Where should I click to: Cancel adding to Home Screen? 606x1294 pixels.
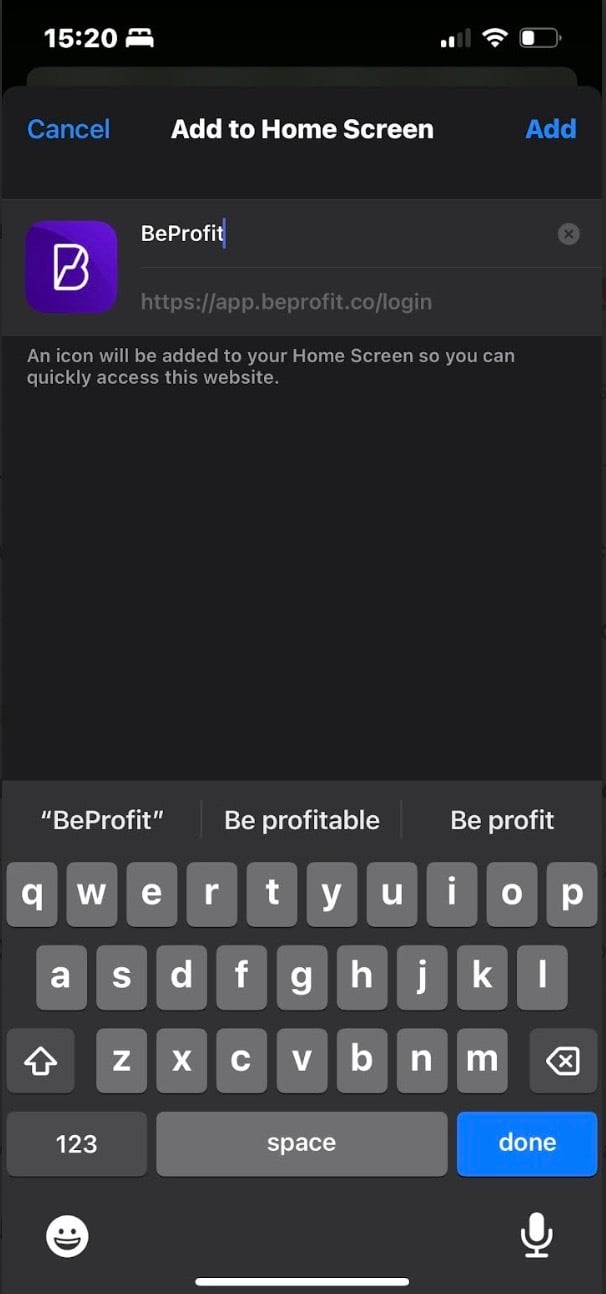[x=68, y=129]
